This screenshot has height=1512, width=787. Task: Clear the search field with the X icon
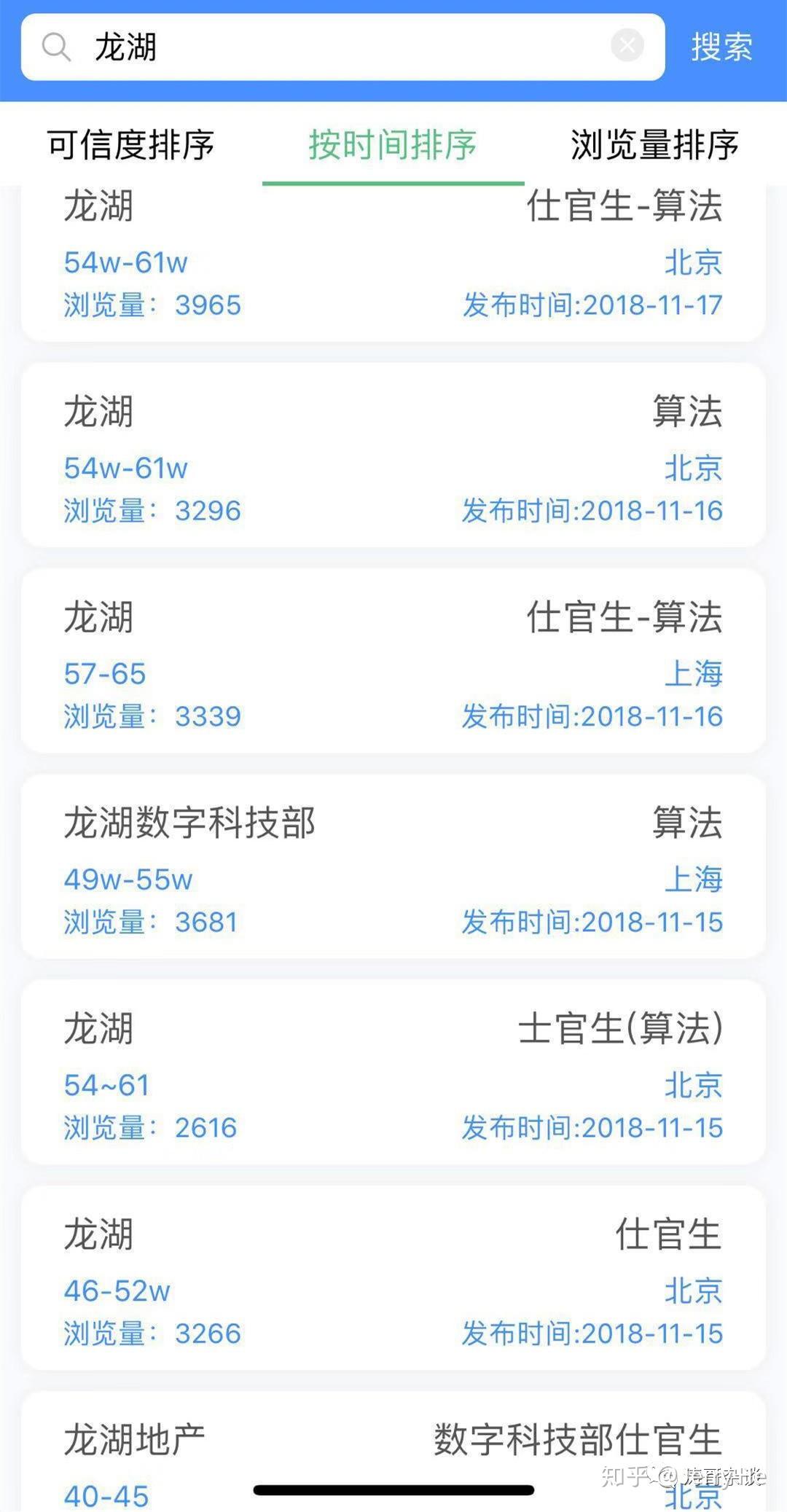point(625,46)
